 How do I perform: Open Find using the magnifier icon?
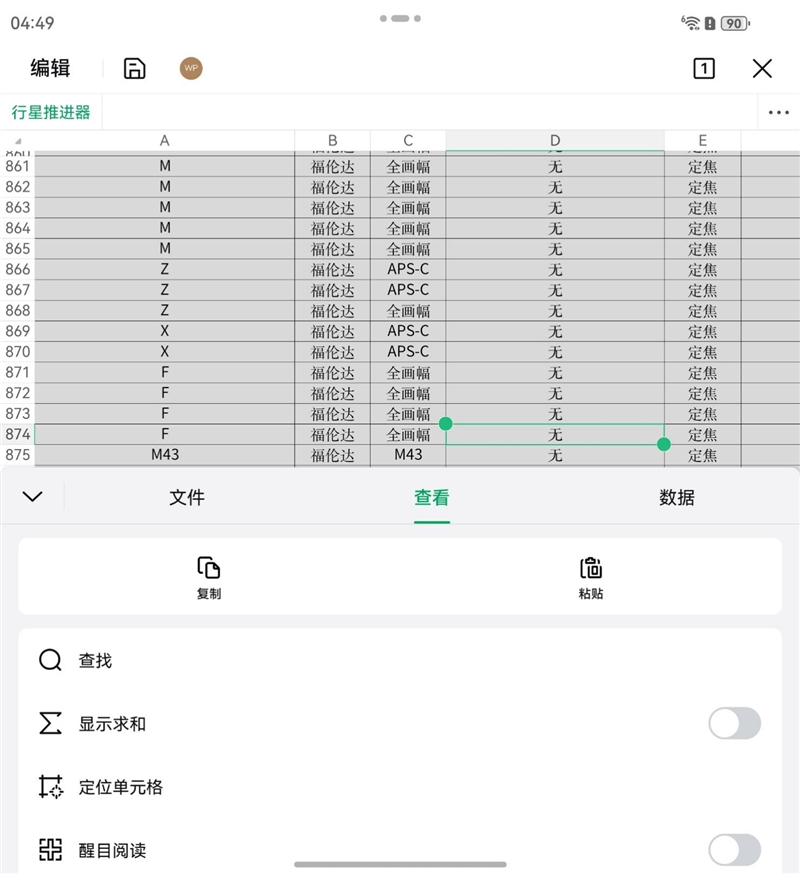click(48, 660)
